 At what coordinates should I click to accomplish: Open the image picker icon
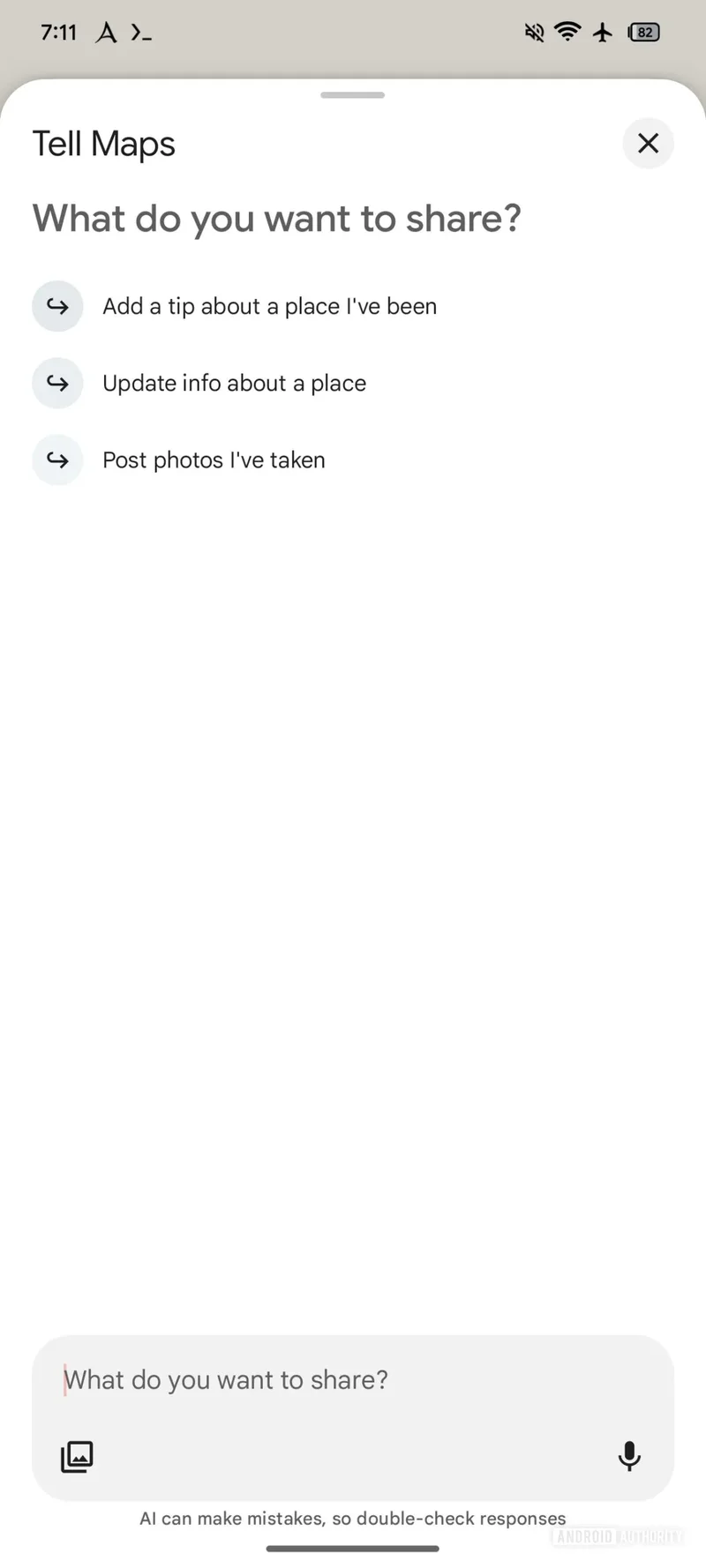(76, 1457)
